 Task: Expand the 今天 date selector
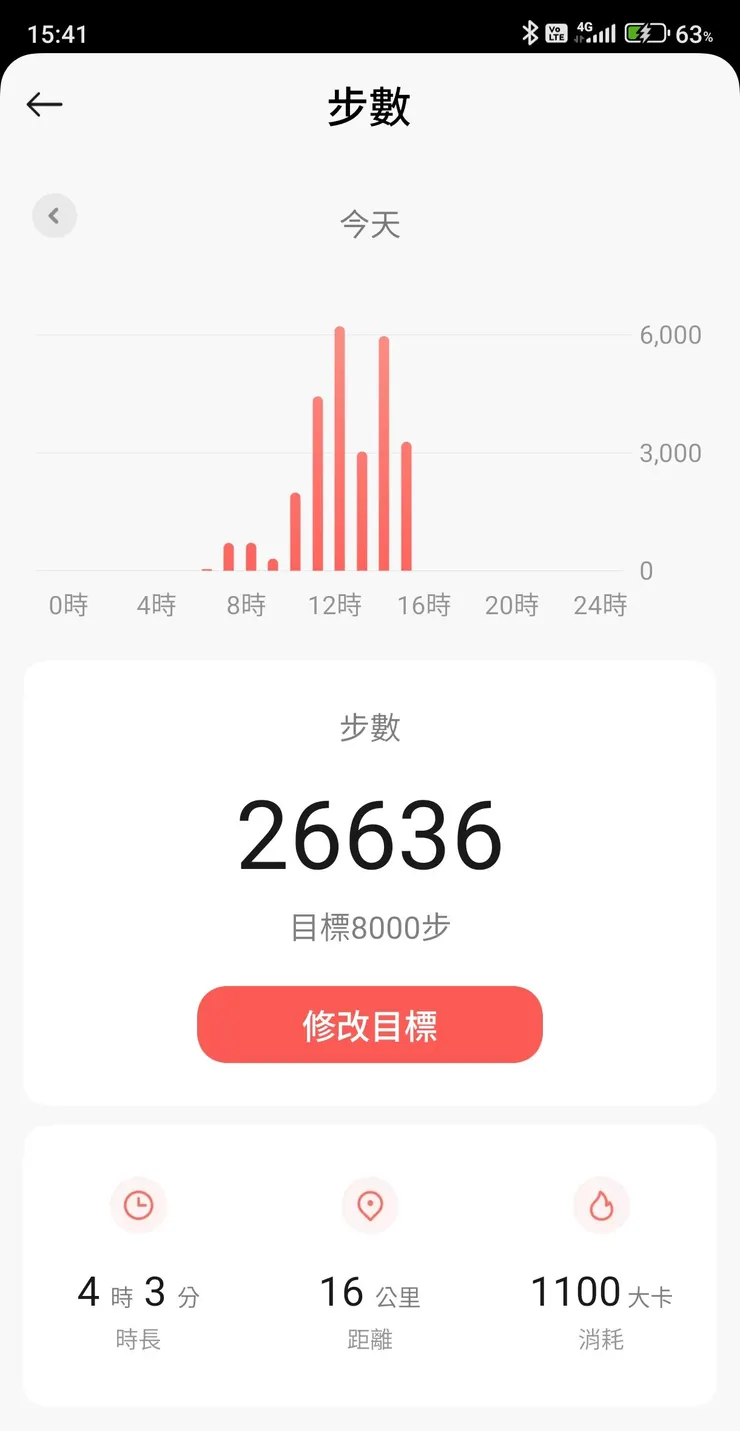point(370,224)
